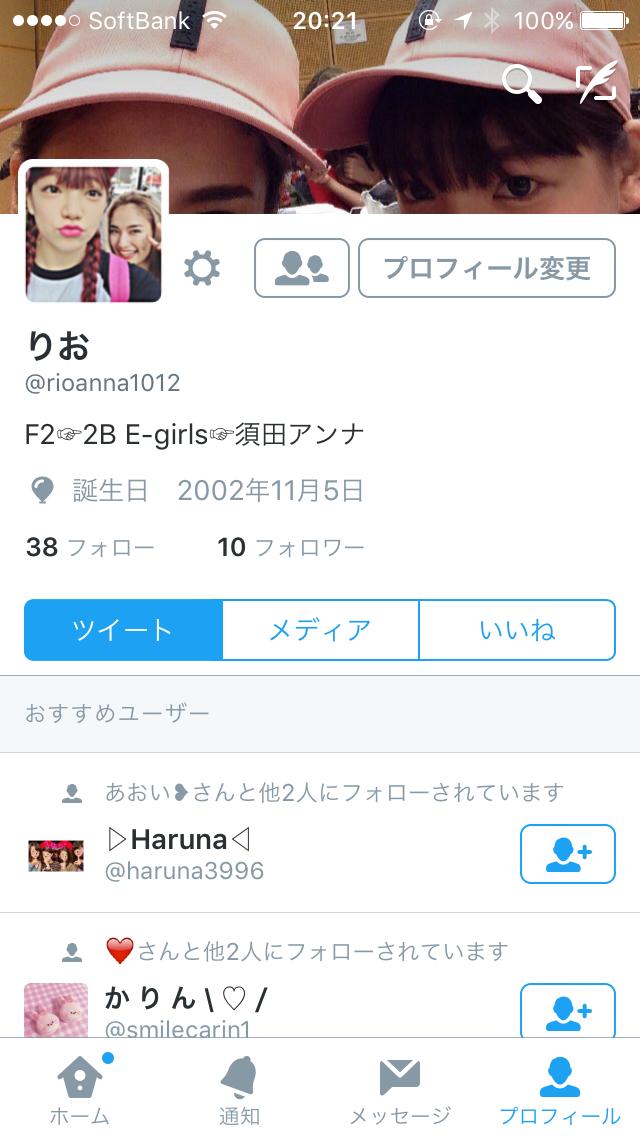The width and height of the screenshot is (640, 1136).
Task: Open the 通知 notifications tab
Action: [239, 1088]
